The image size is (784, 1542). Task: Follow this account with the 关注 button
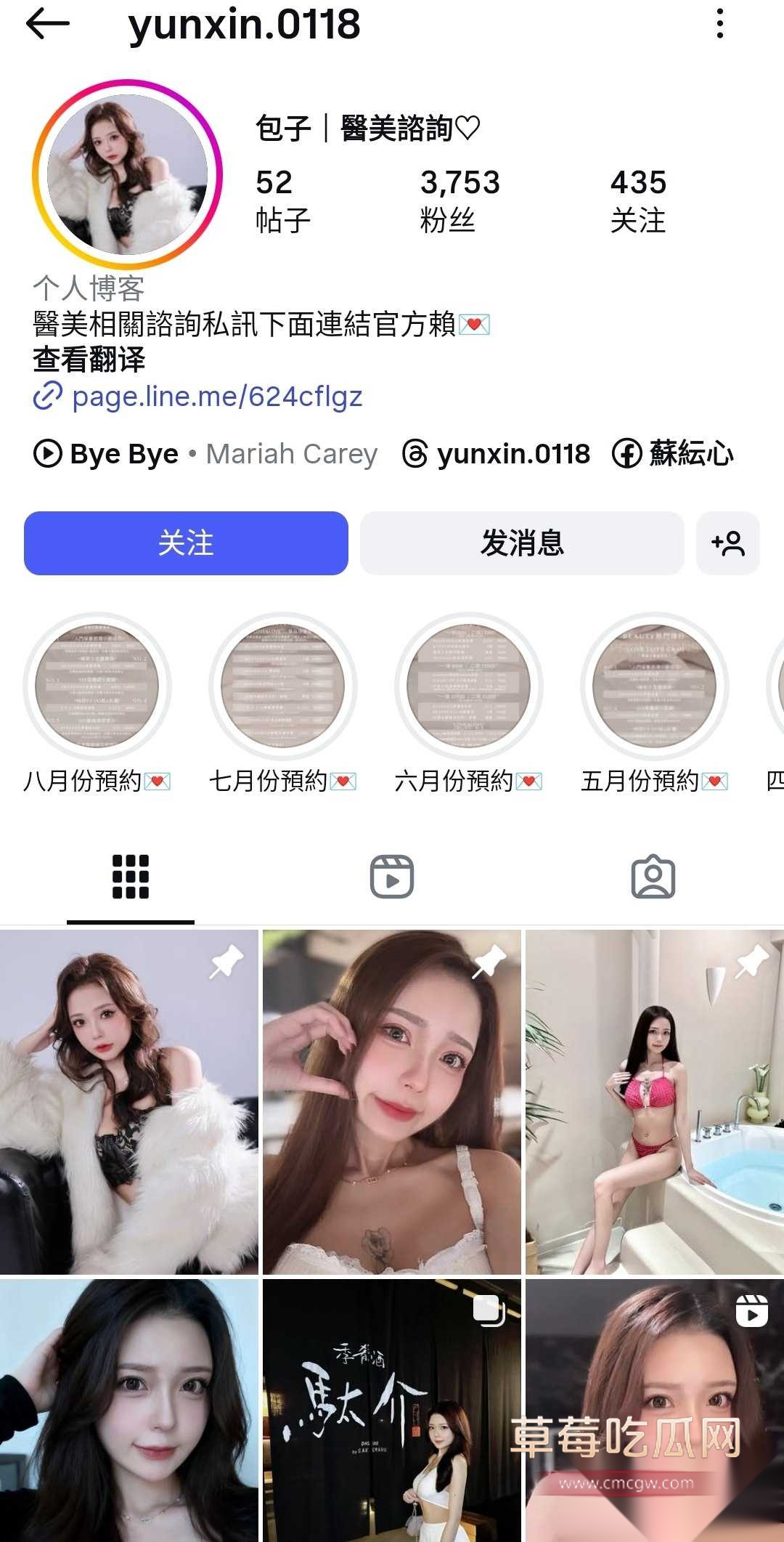[x=186, y=543]
